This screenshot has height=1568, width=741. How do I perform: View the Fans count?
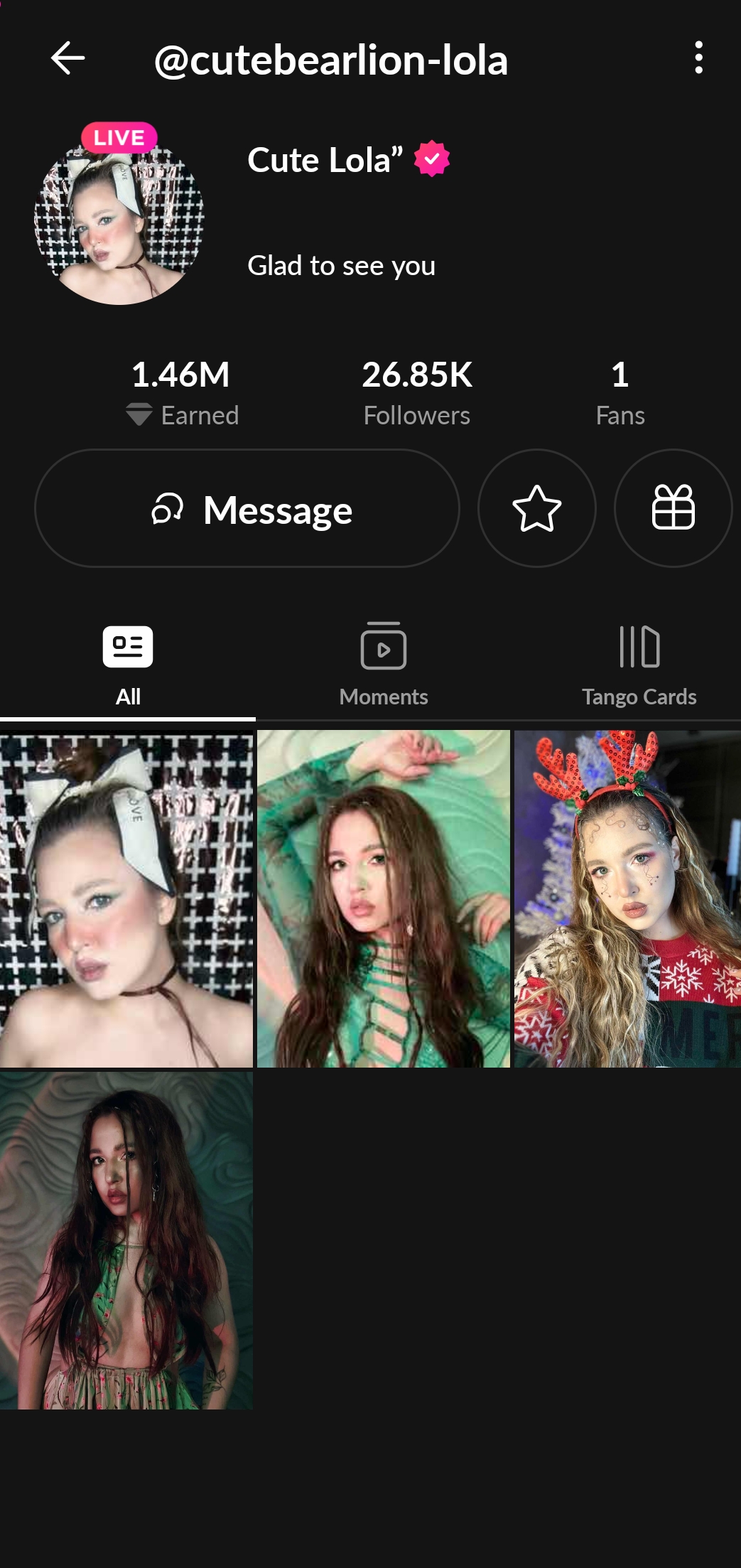[620, 392]
